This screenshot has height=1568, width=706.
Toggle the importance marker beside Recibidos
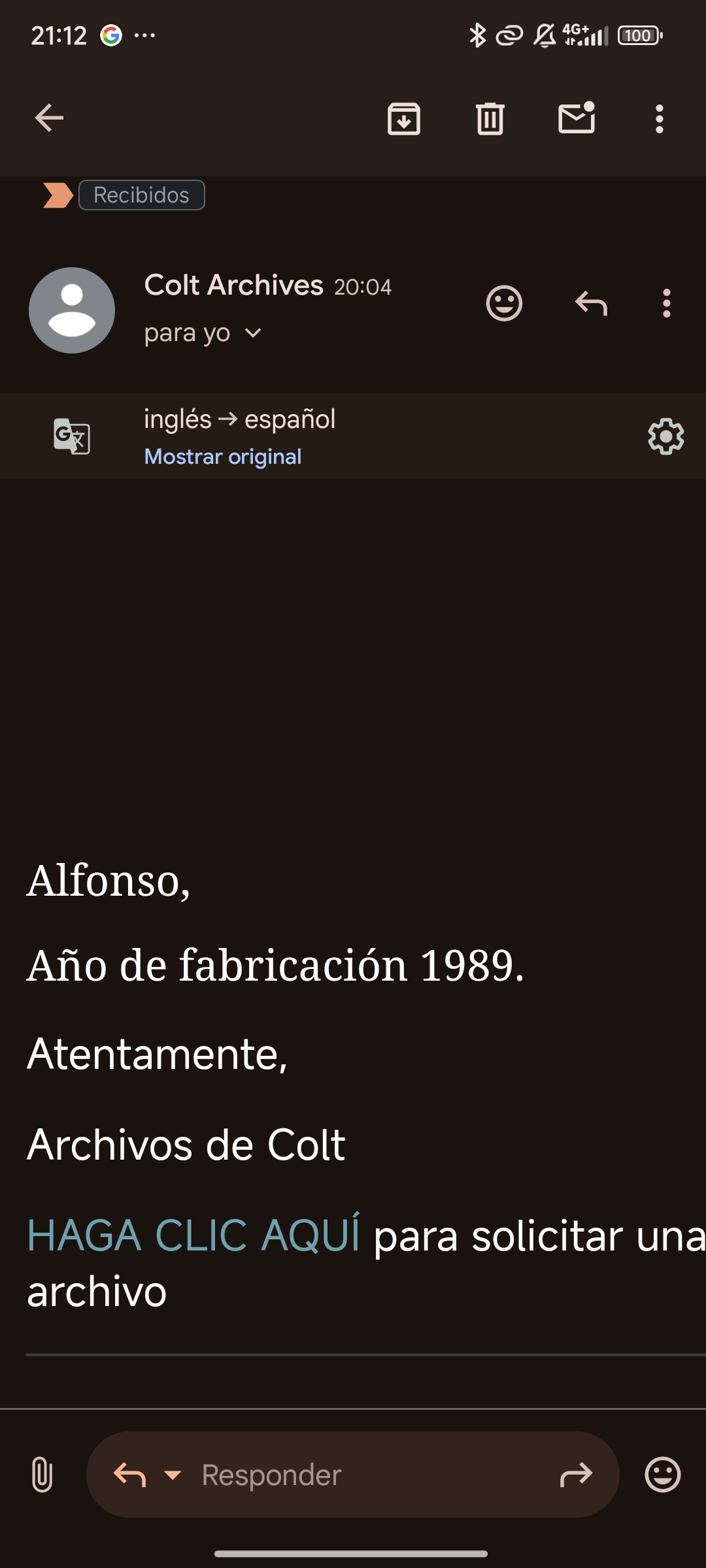point(58,195)
